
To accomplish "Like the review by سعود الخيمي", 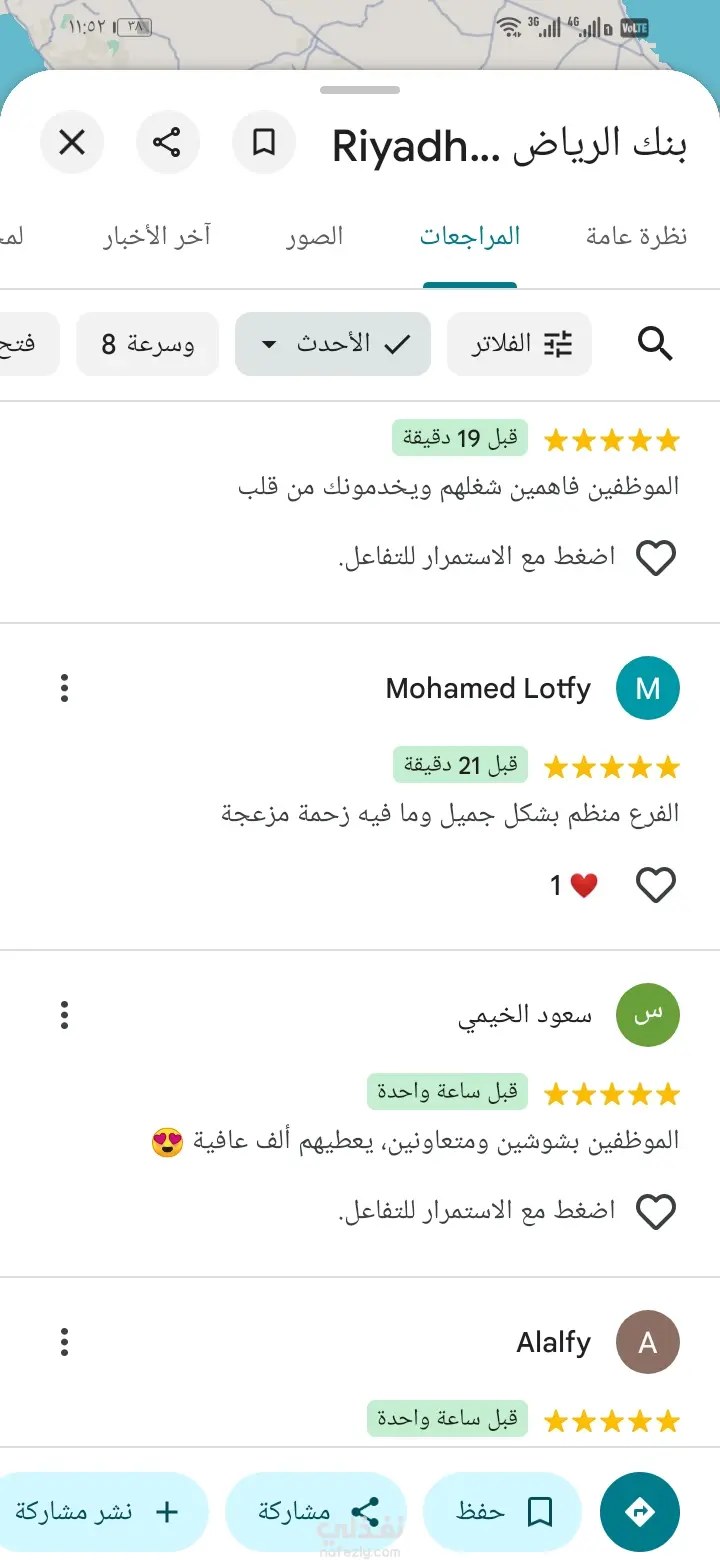I will pyautogui.click(x=656, y=1212).
